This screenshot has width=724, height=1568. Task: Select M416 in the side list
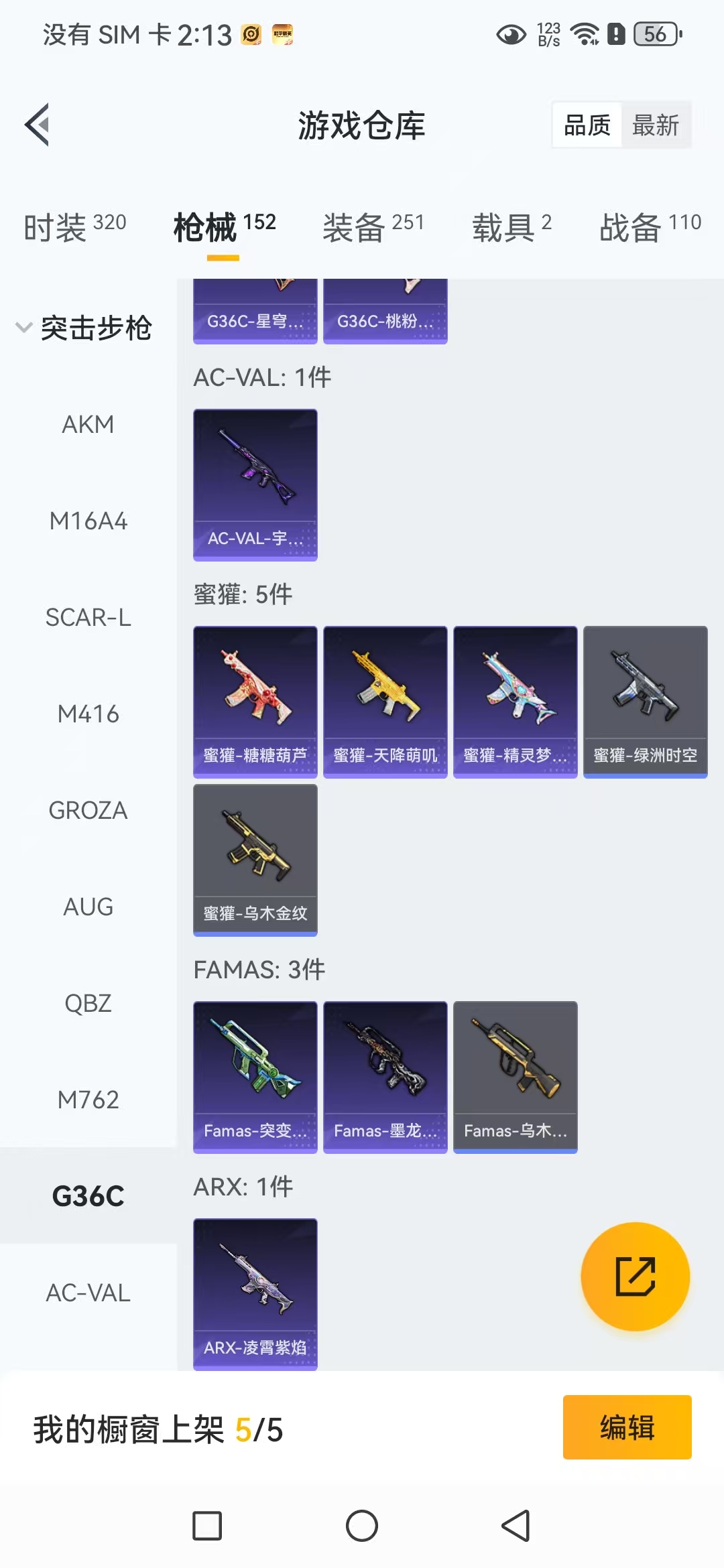pos(88,714)
